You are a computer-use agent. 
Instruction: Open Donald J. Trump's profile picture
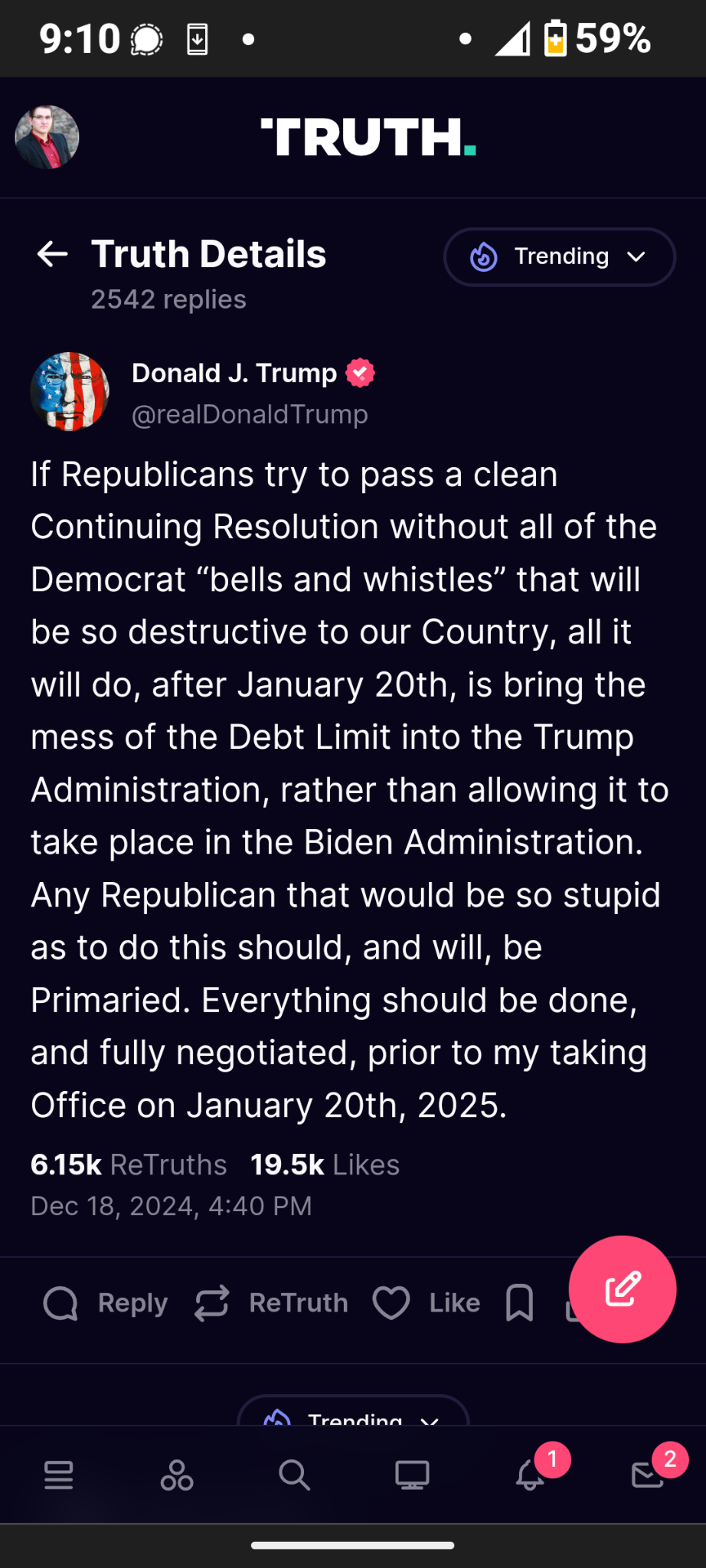coord(70,392)
